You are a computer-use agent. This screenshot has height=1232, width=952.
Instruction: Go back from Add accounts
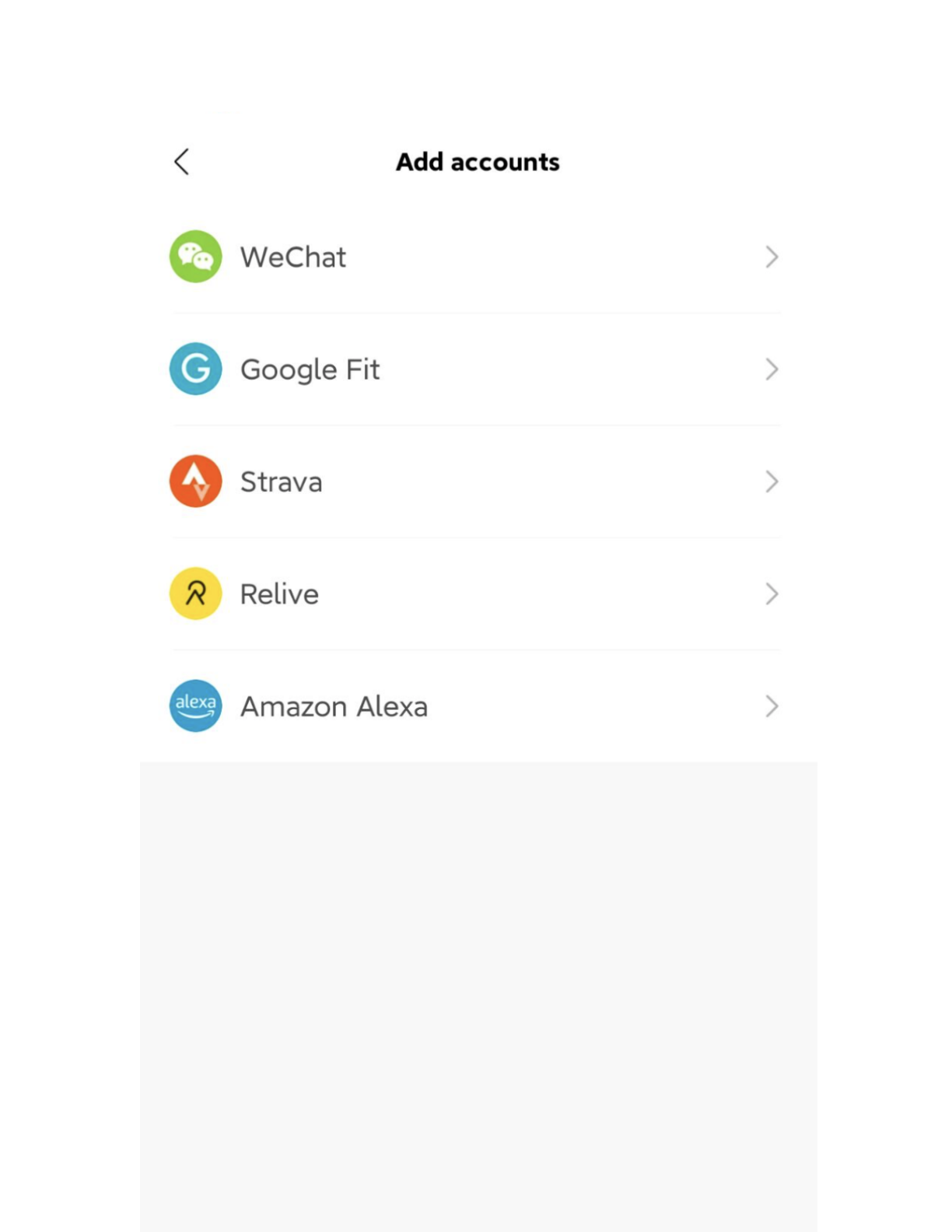[x=182, y=162]
